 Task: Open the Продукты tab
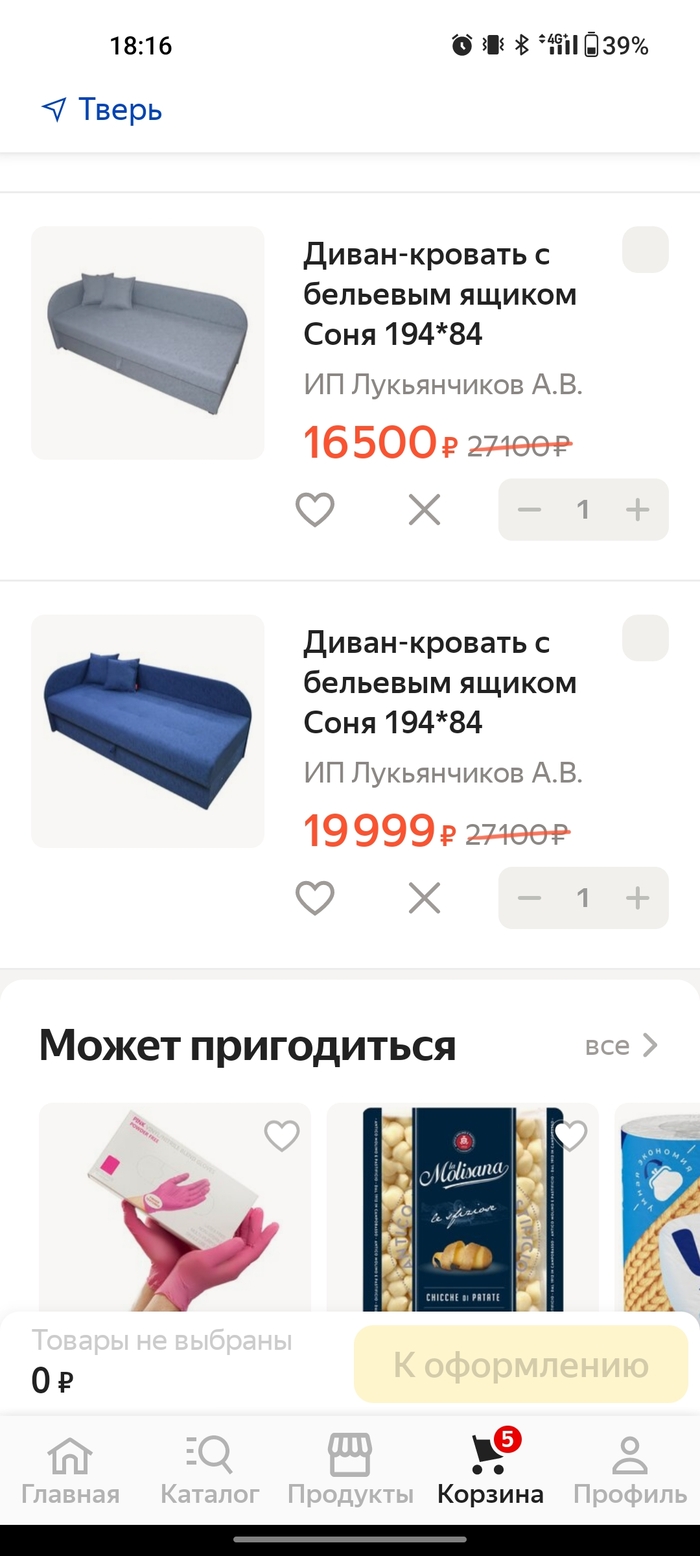coord(350,1471)
